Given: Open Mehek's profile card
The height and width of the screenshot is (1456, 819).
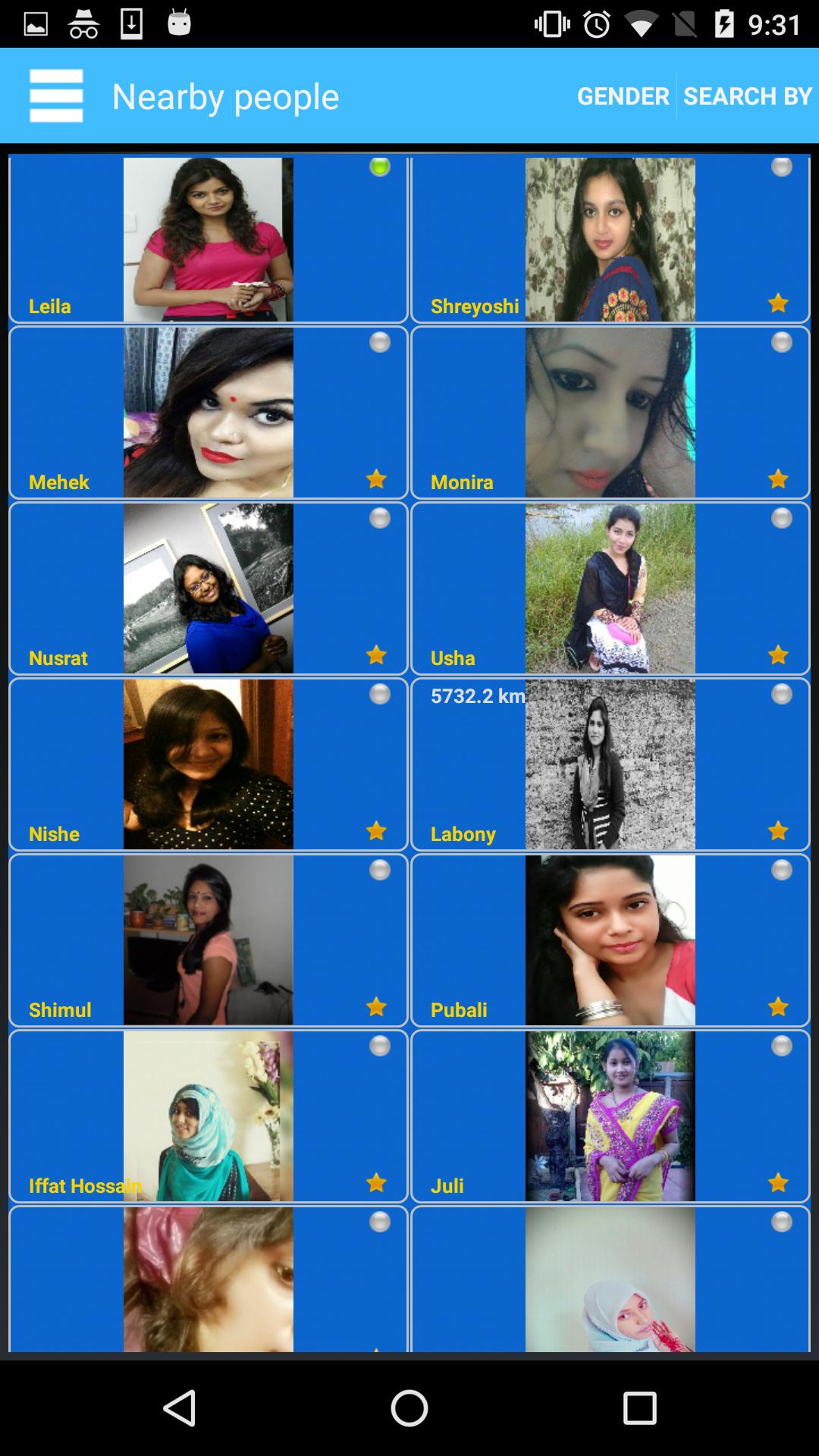Looking at the screenshot, I should point(208,413).
